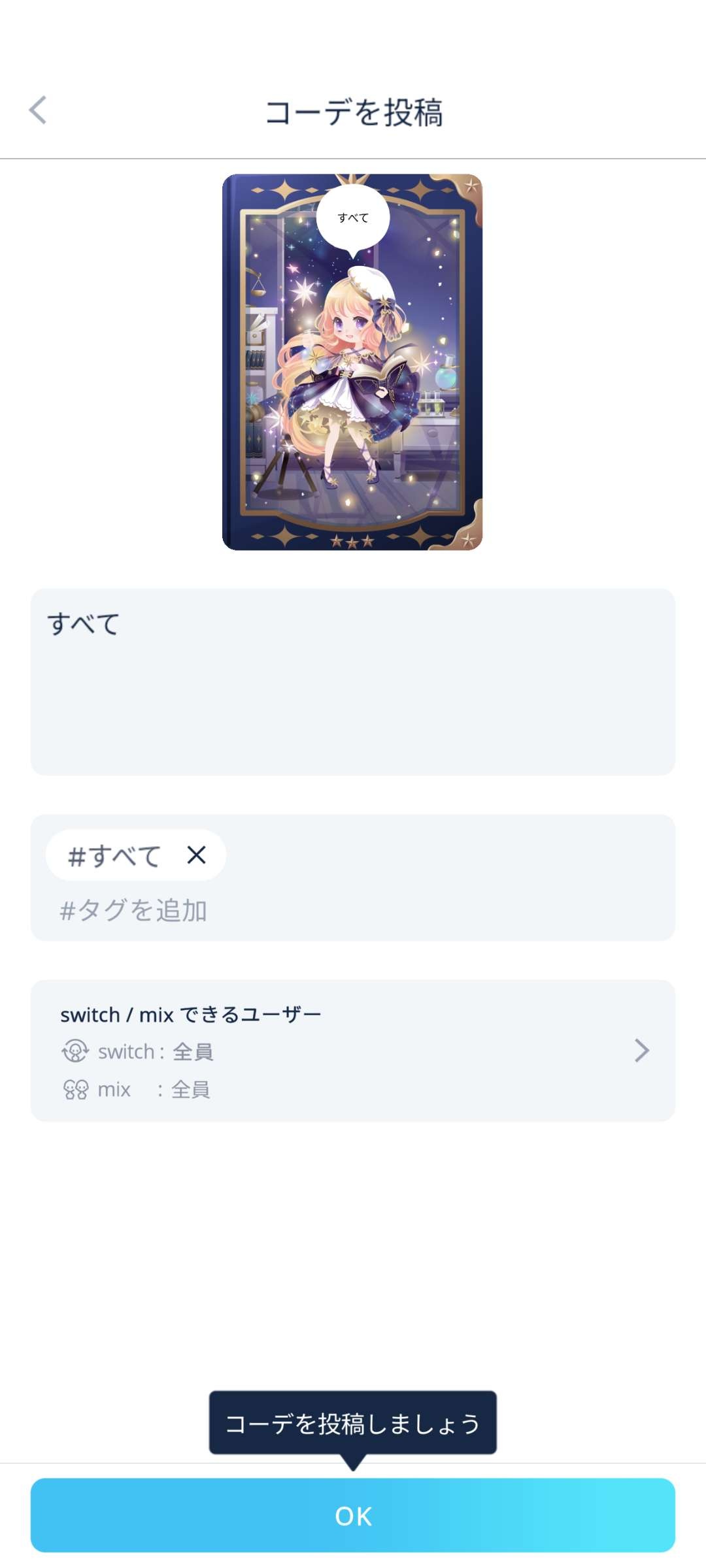Open switch / mix できるユーザー settings

pyautogui.click(x=353, y=1051)
